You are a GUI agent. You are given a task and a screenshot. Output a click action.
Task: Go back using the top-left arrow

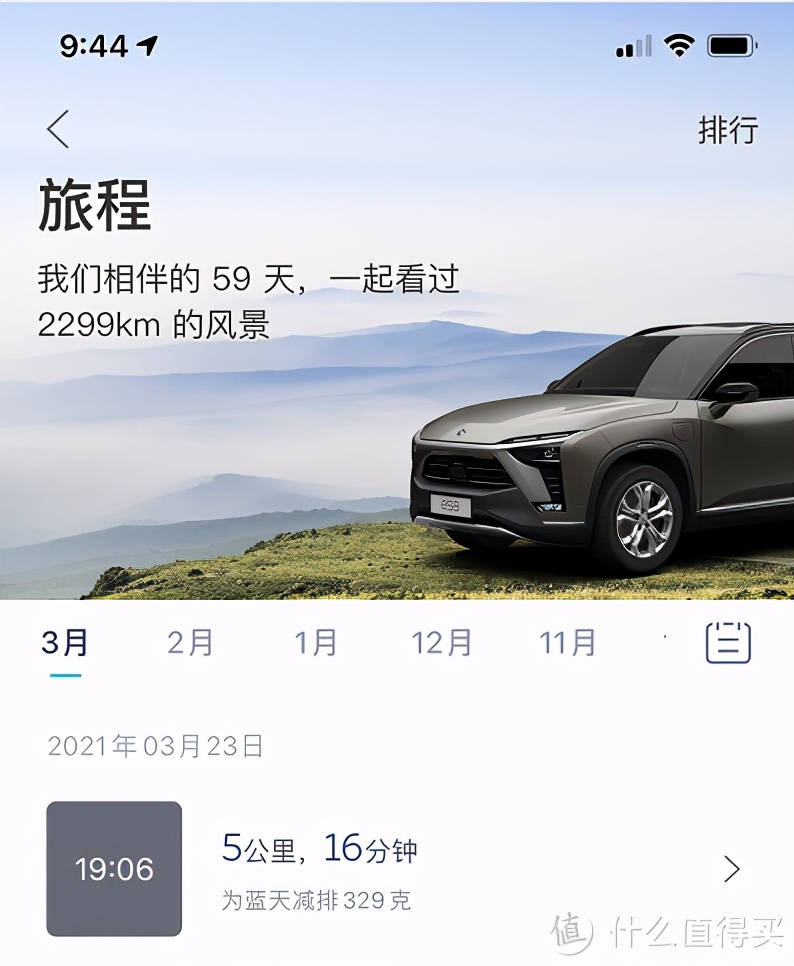(x=58, y=130)
